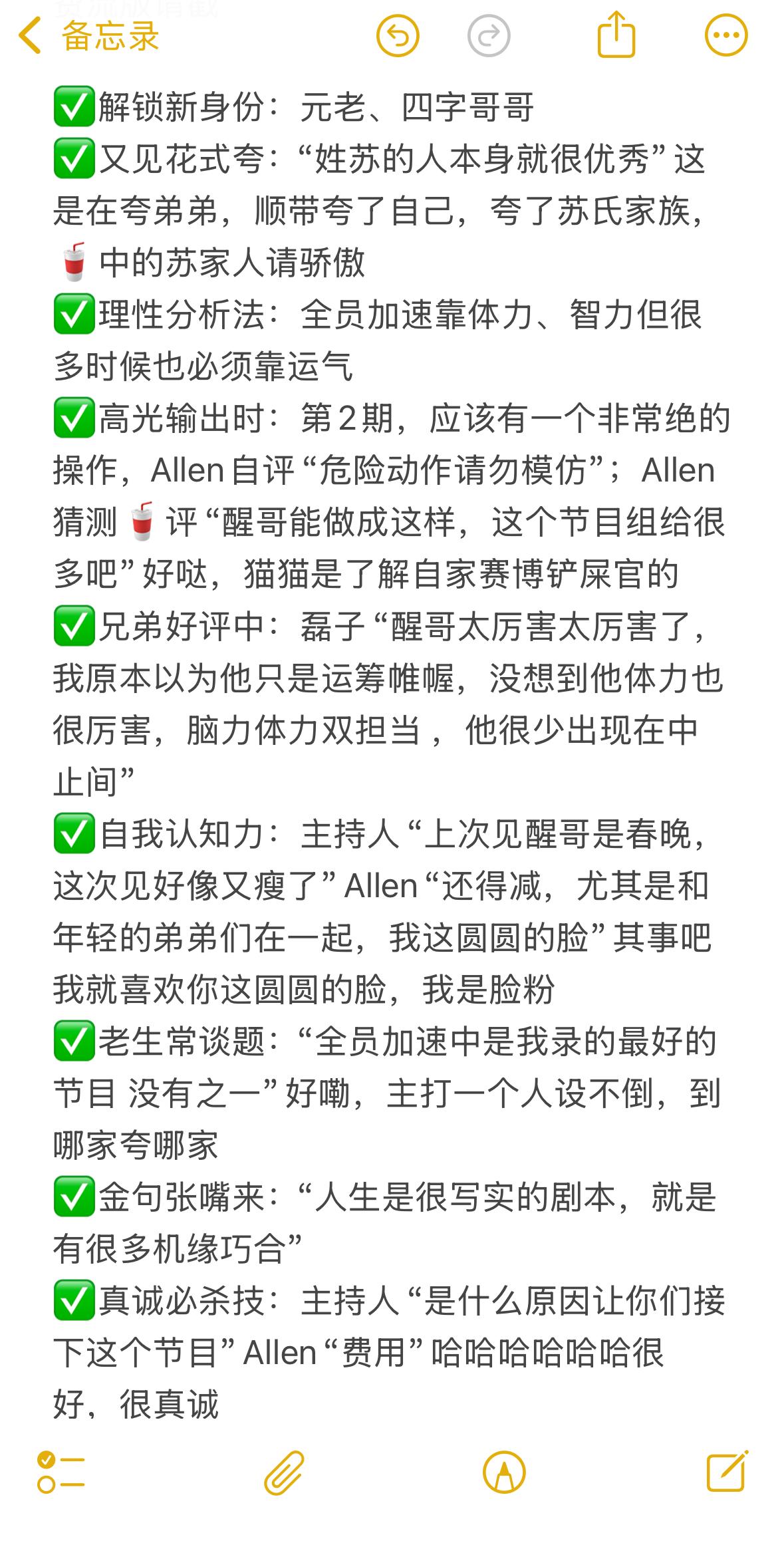Attach a file with the paperclip

tap(285, 1473)
